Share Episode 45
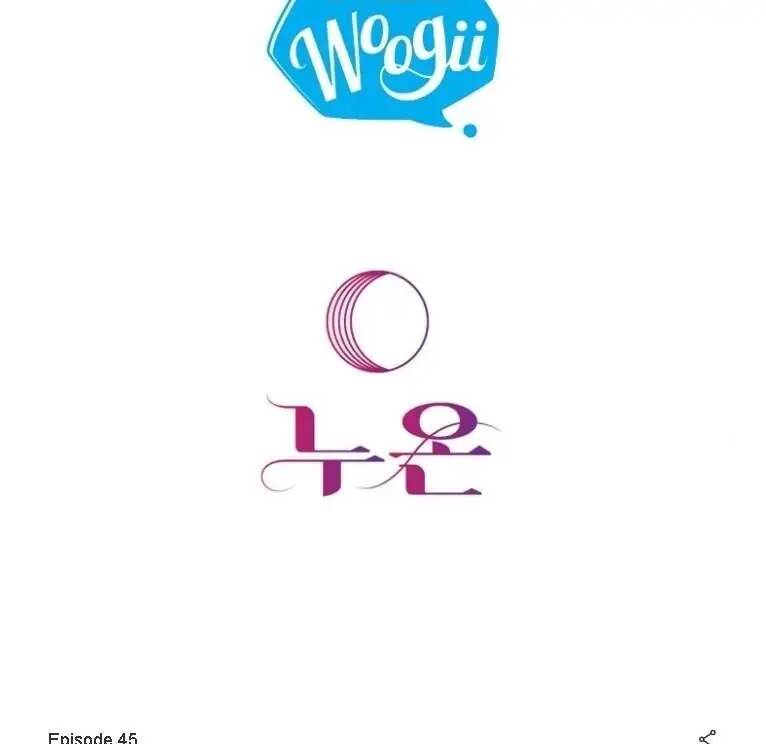Image resolution: width=766 pixels, height=744 pixels. pos(707,737)
